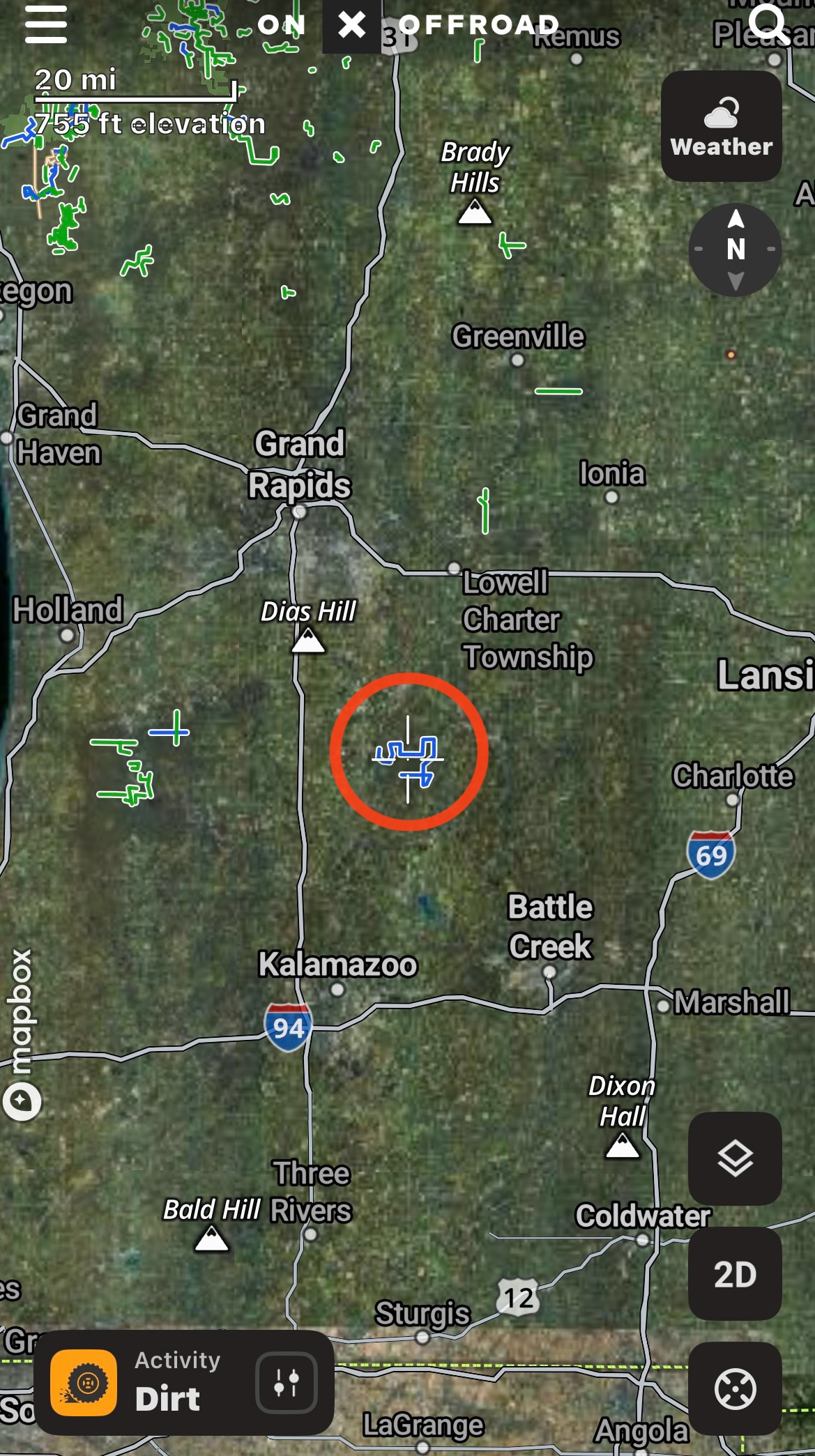Open the map layers button
This screenshot has height=1456, width=815.
click(735, 1158)
